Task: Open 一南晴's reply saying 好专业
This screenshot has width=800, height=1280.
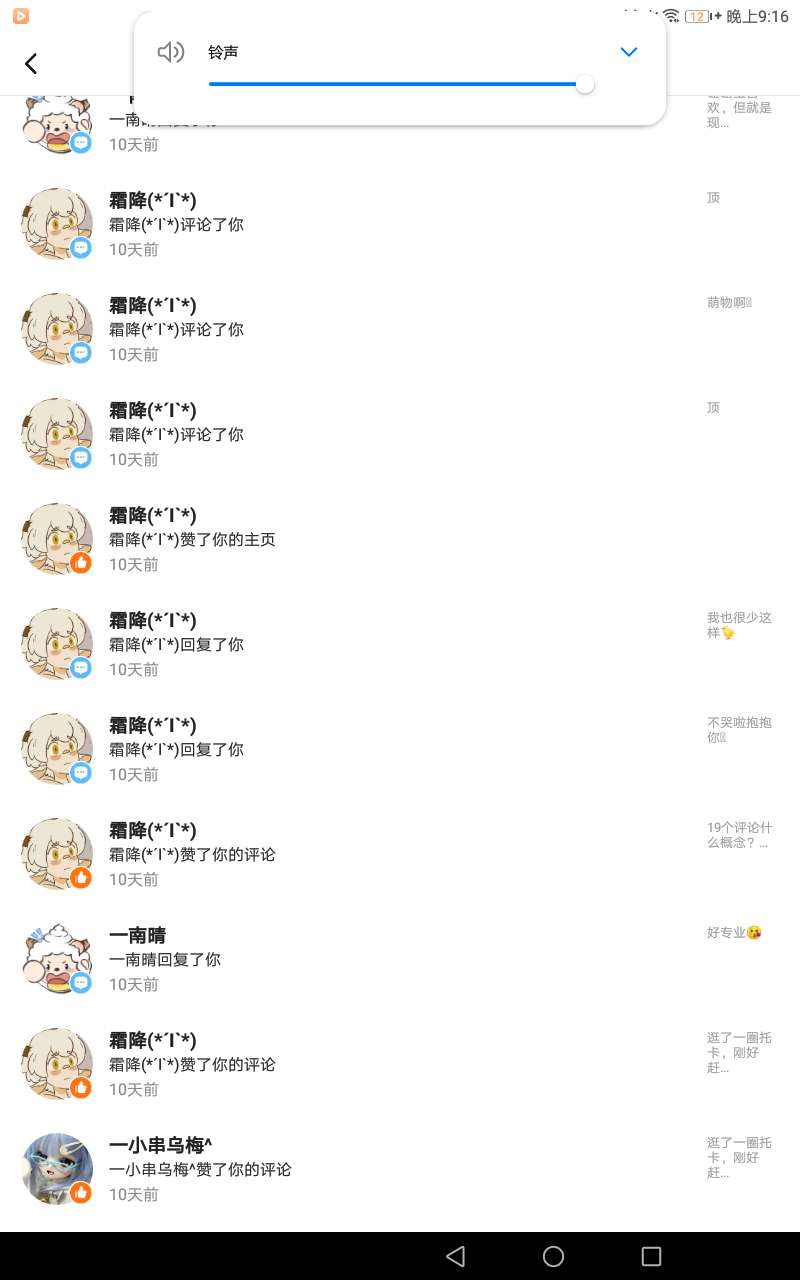Action: click(x=400, y=959)
